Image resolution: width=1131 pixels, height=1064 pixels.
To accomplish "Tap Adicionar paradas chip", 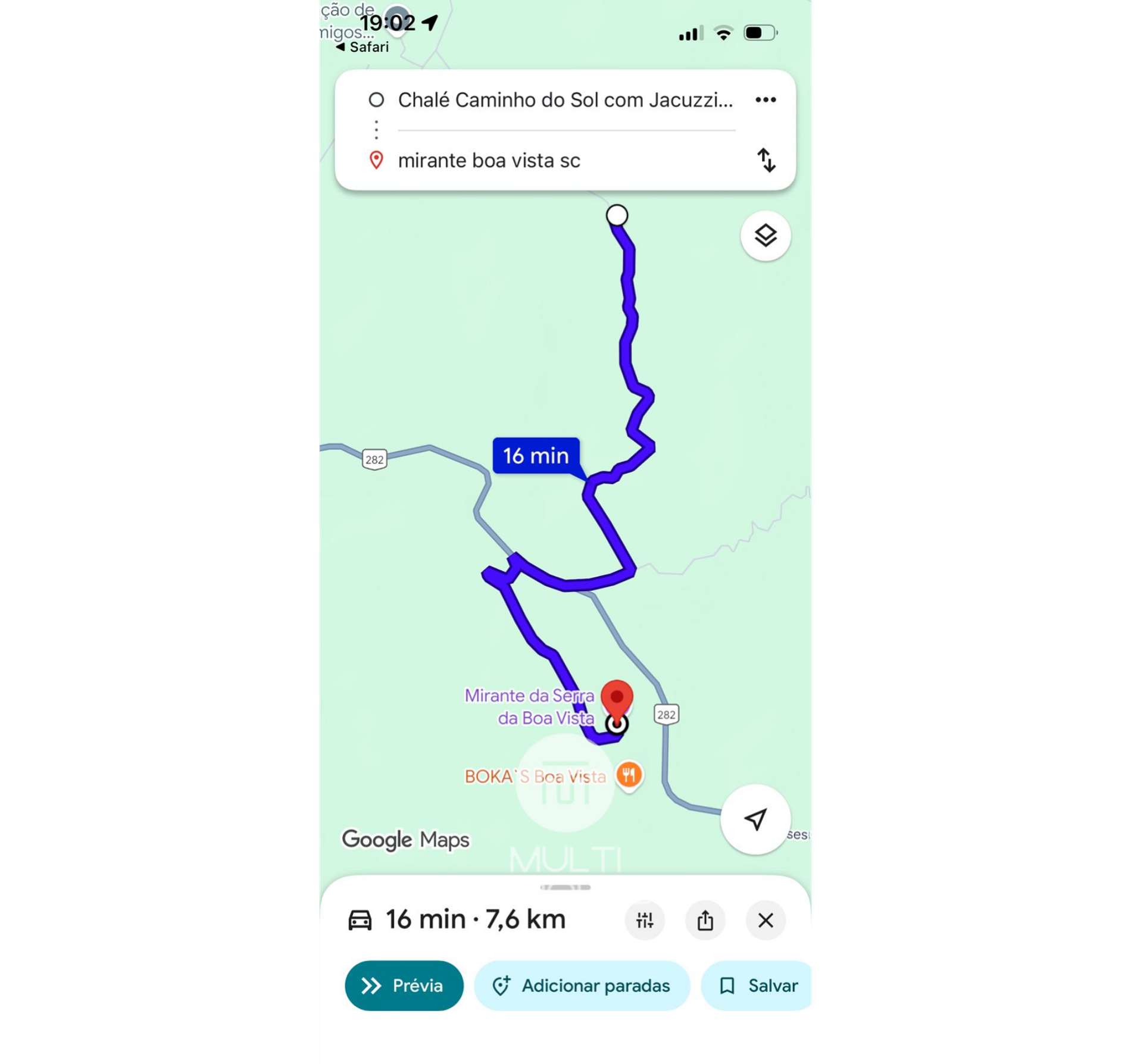I will tap(582, 985).
